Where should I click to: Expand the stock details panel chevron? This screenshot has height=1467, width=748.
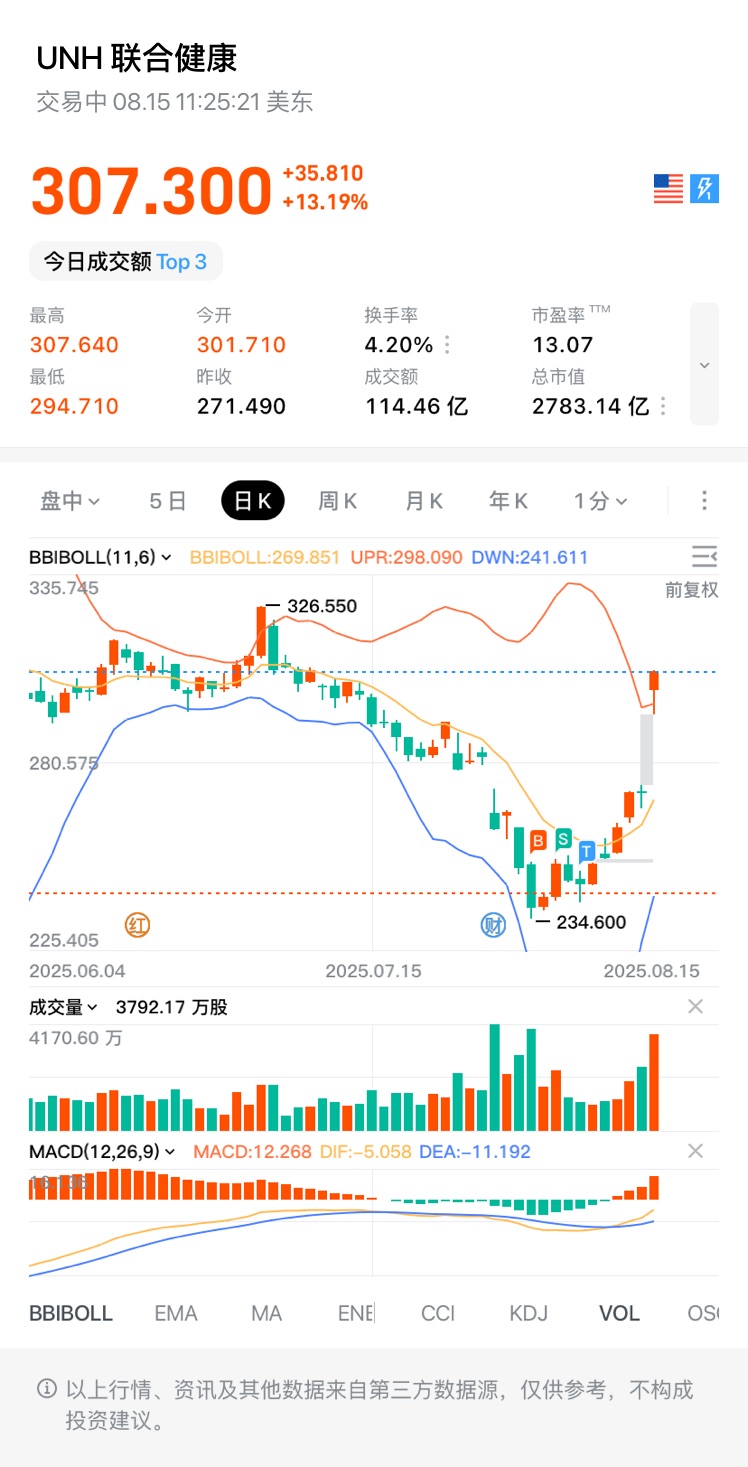coord(704,364)
